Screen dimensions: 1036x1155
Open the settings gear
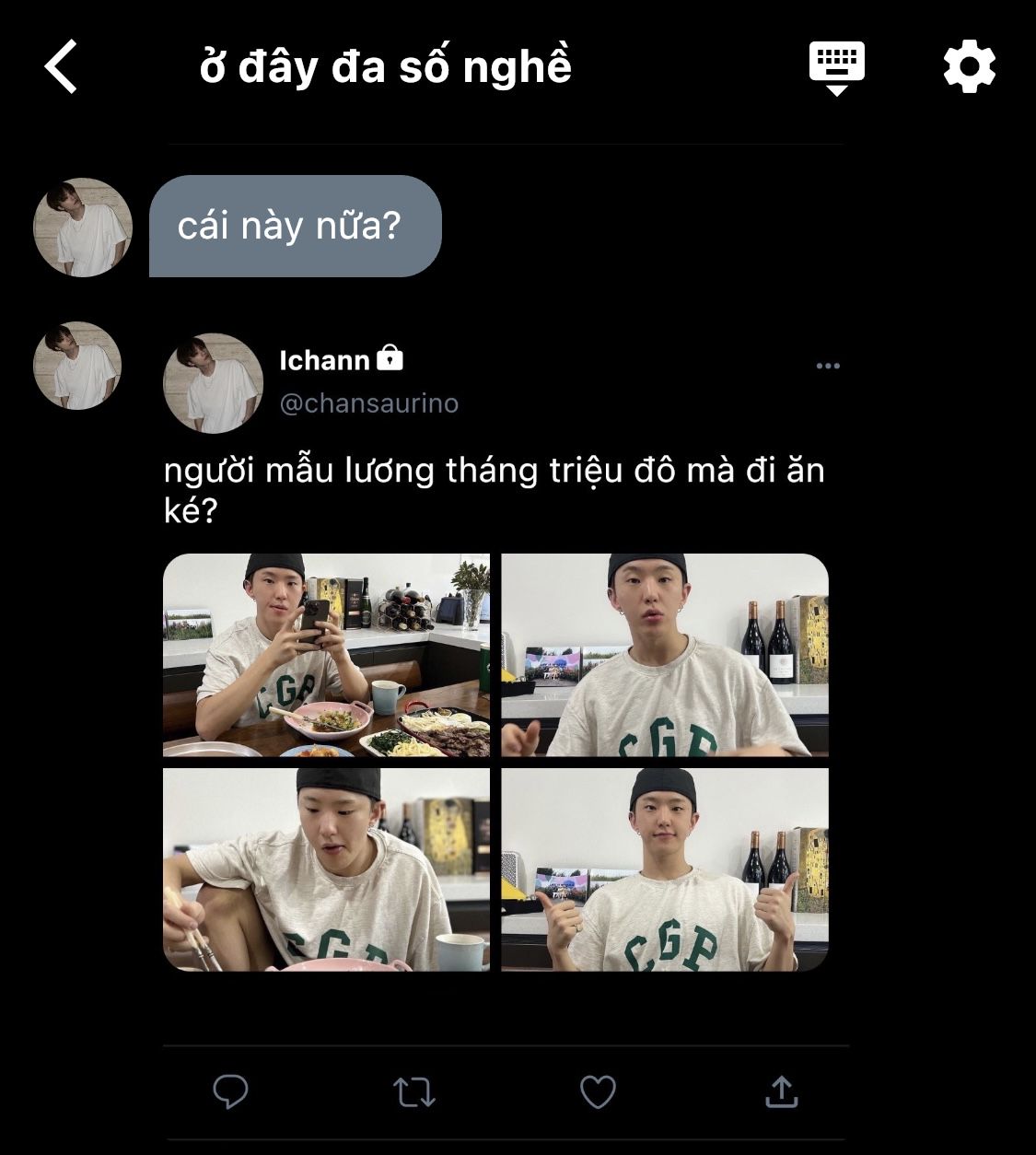[969, 66]
